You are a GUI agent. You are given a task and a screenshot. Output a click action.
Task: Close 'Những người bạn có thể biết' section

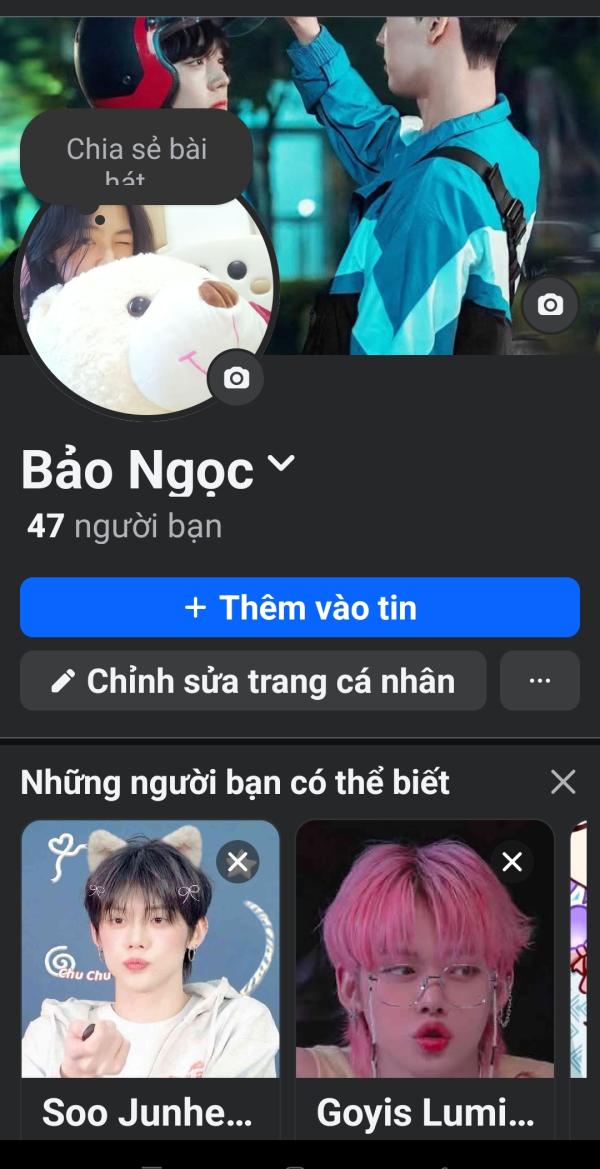click(563, 782)
